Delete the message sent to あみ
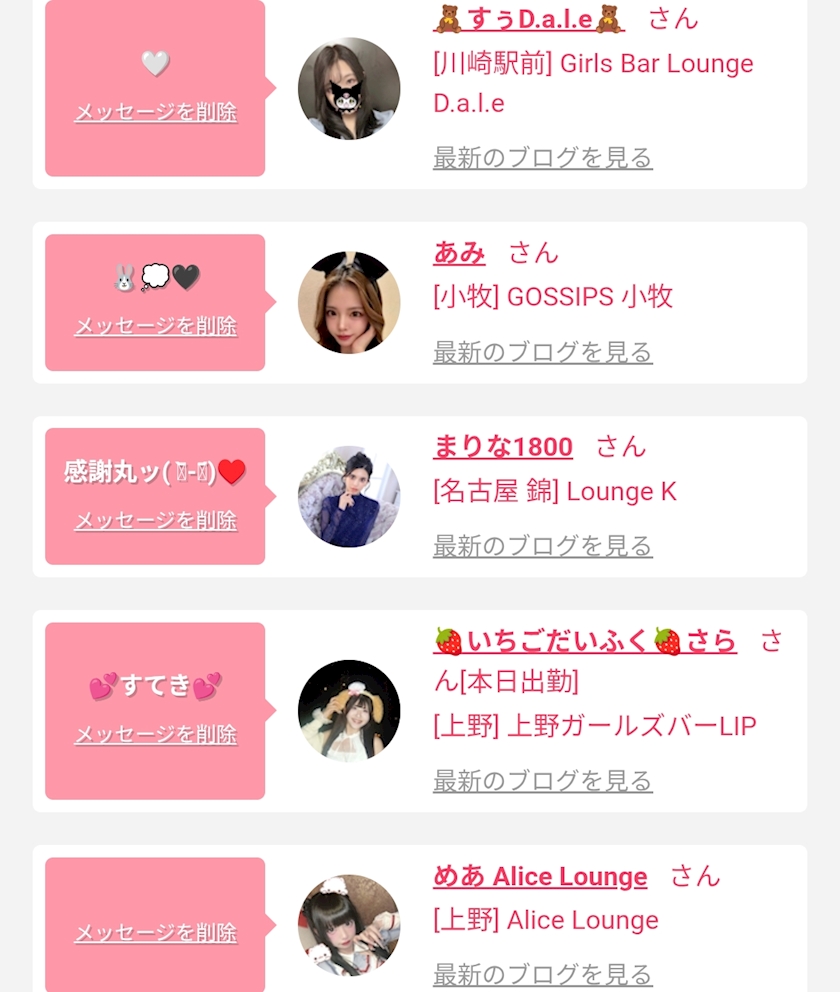The height and width of the screenshot is (992, 840). point(156,326)
